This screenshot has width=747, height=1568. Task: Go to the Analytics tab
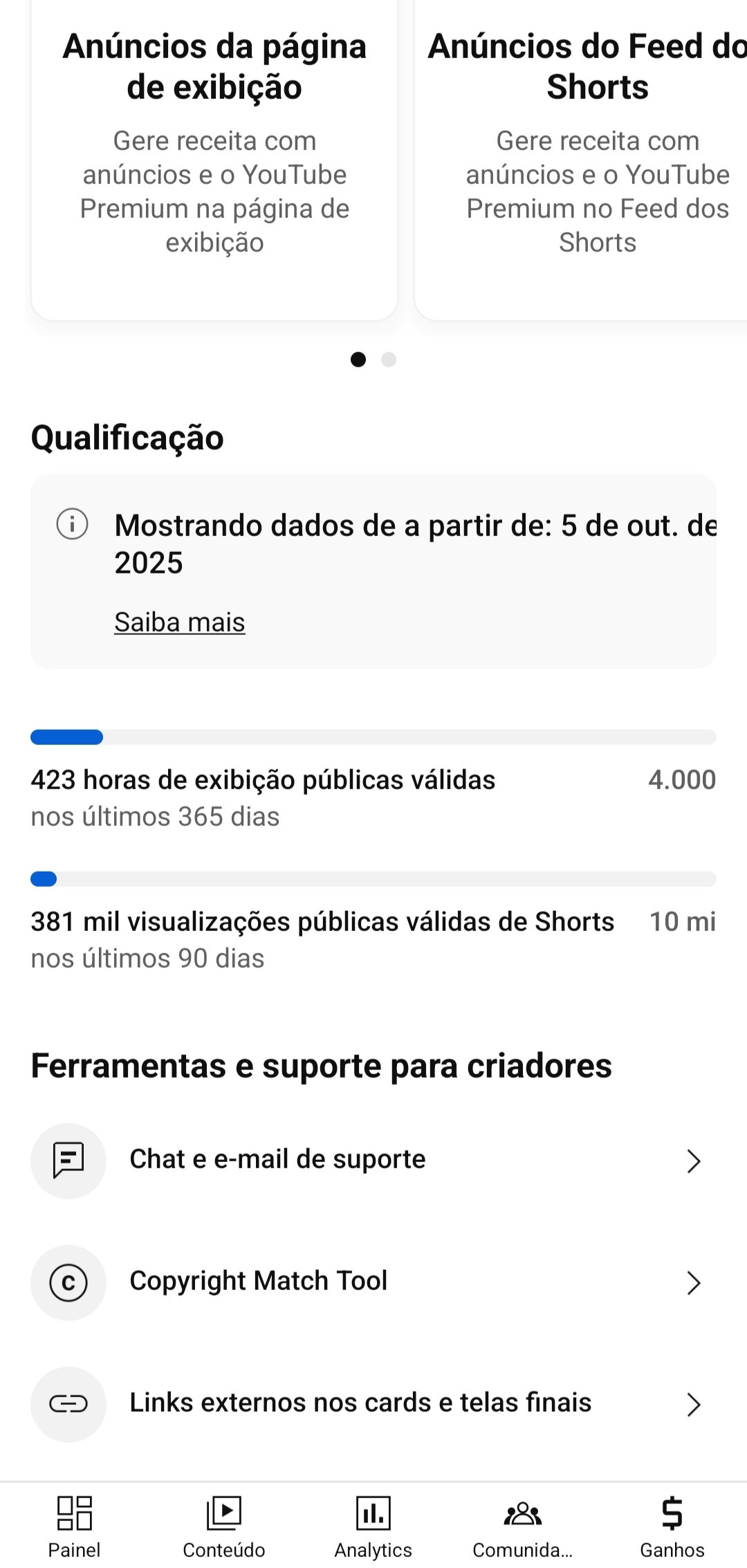(x=373, y=1526)
